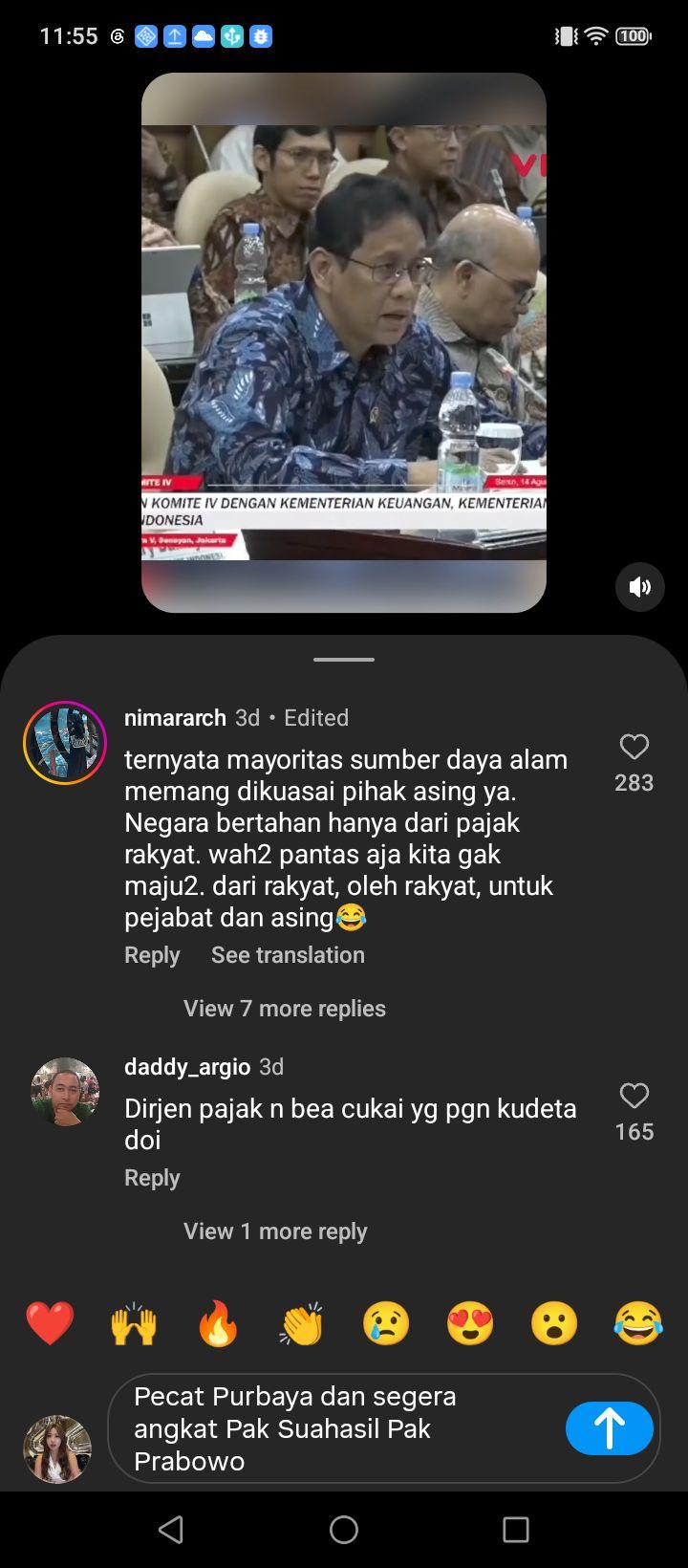Insert the clapping hands emoji
The image size is (688, 1568).
[x=302, y=1324]
